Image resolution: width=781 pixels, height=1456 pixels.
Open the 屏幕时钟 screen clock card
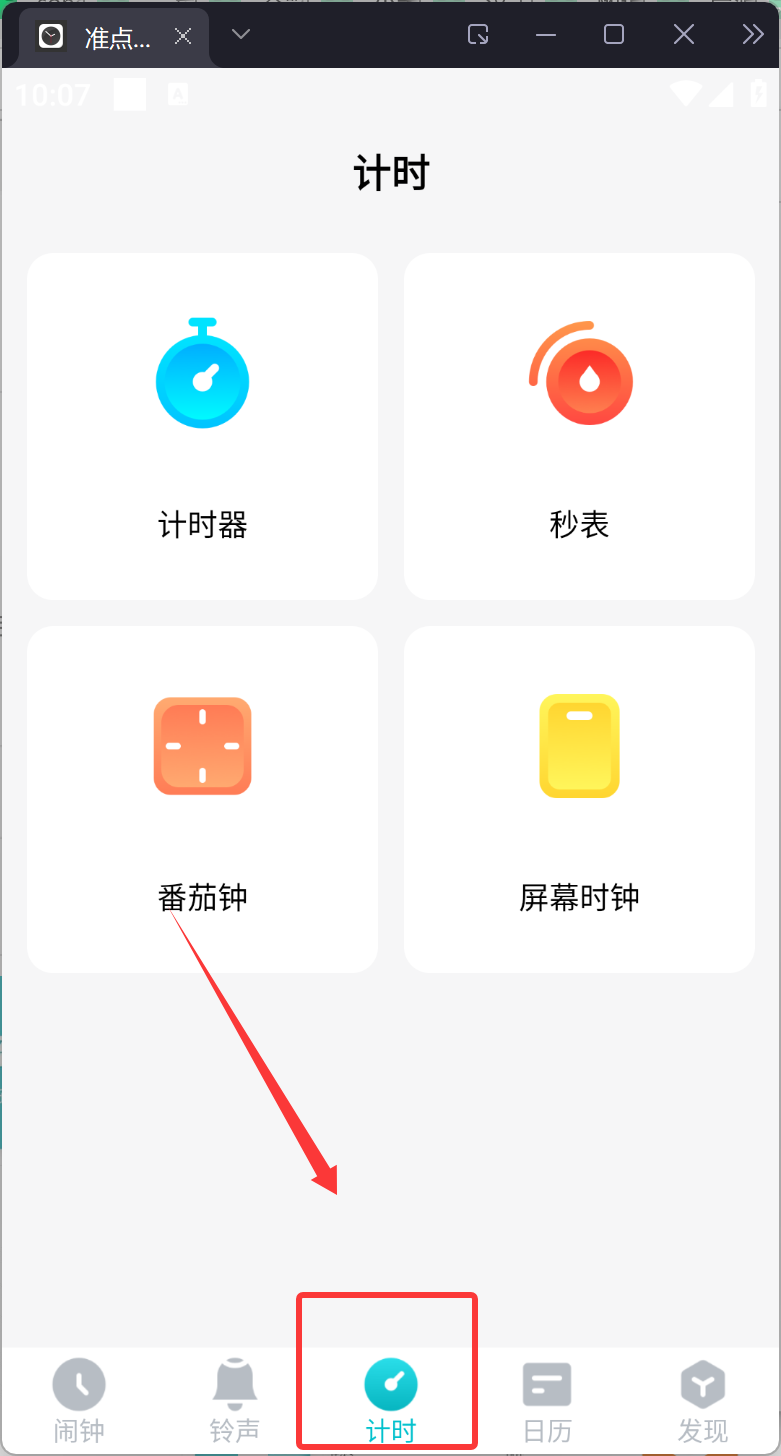coord(579,799)
